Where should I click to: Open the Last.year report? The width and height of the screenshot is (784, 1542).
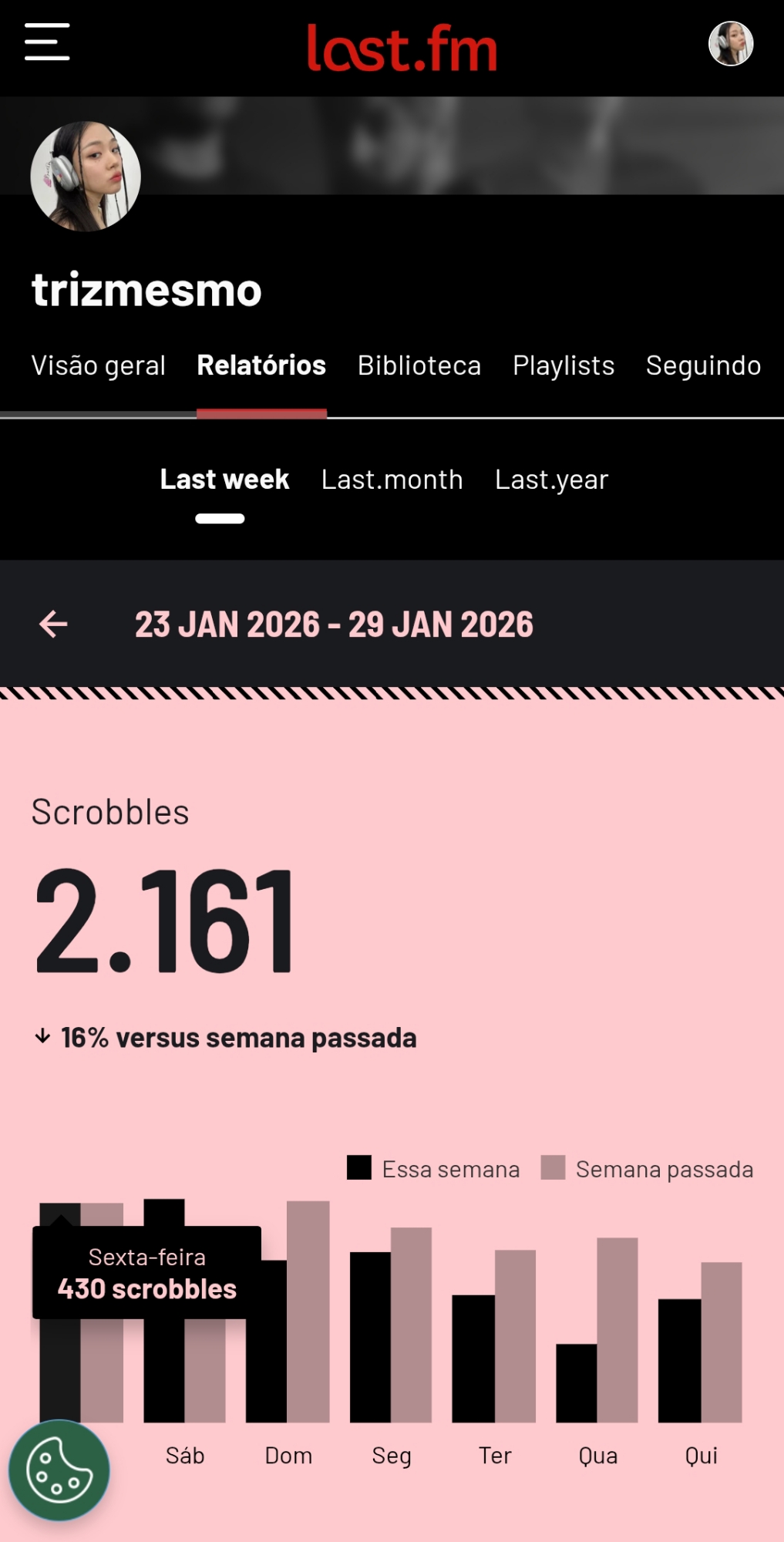(551, 480)
